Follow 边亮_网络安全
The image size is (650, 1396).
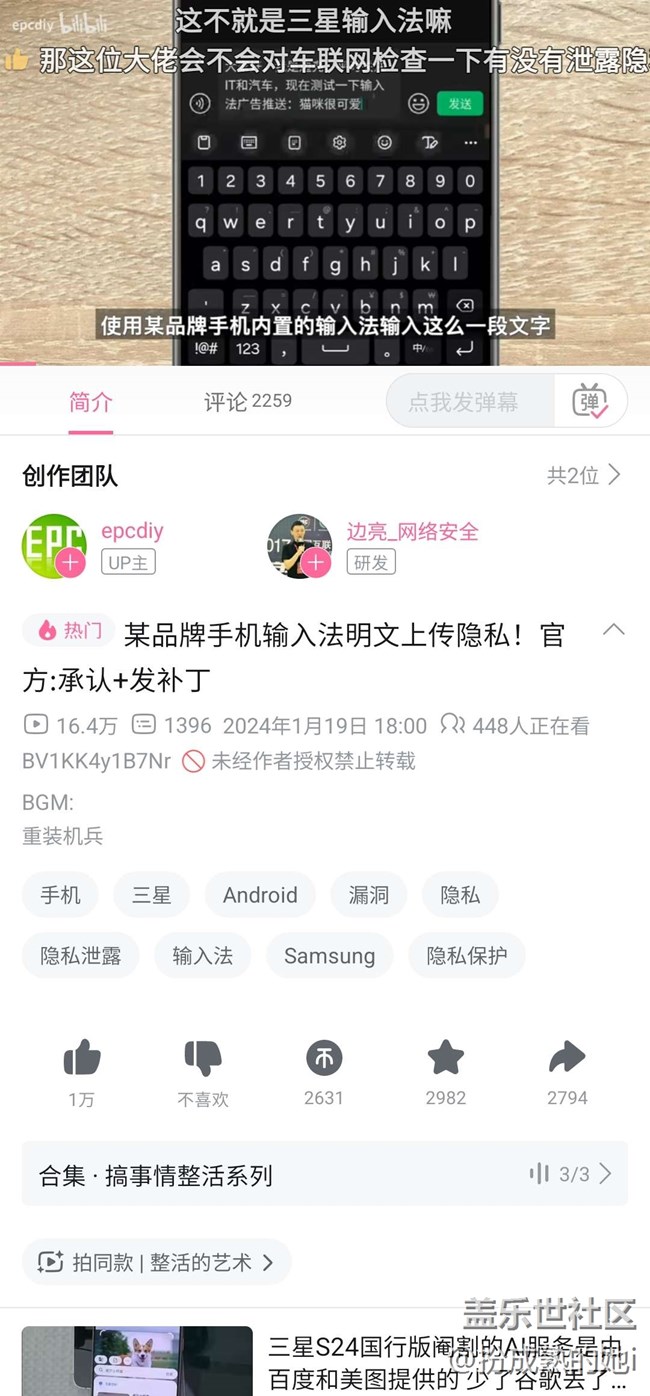click(316, 563)
